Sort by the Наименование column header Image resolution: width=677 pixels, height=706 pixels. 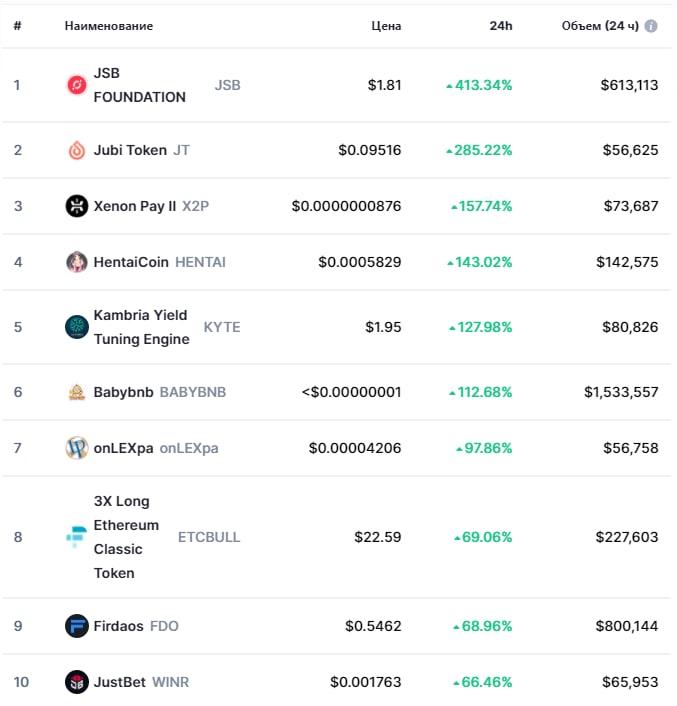click(x=109, y=26)
